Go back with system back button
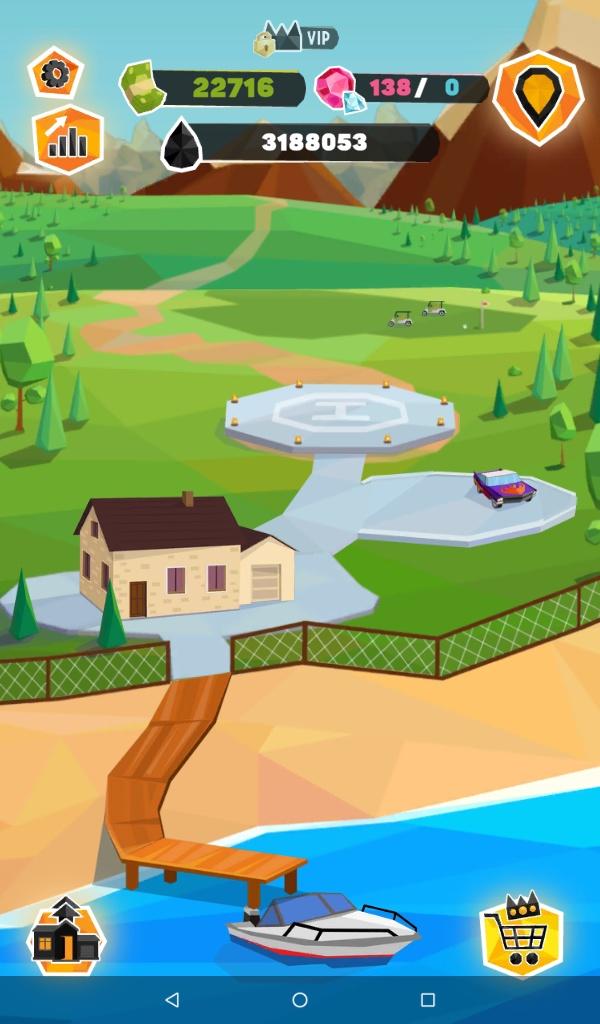Image resolution: width=600 pixels, height=1024 pixels. [171, 999]
